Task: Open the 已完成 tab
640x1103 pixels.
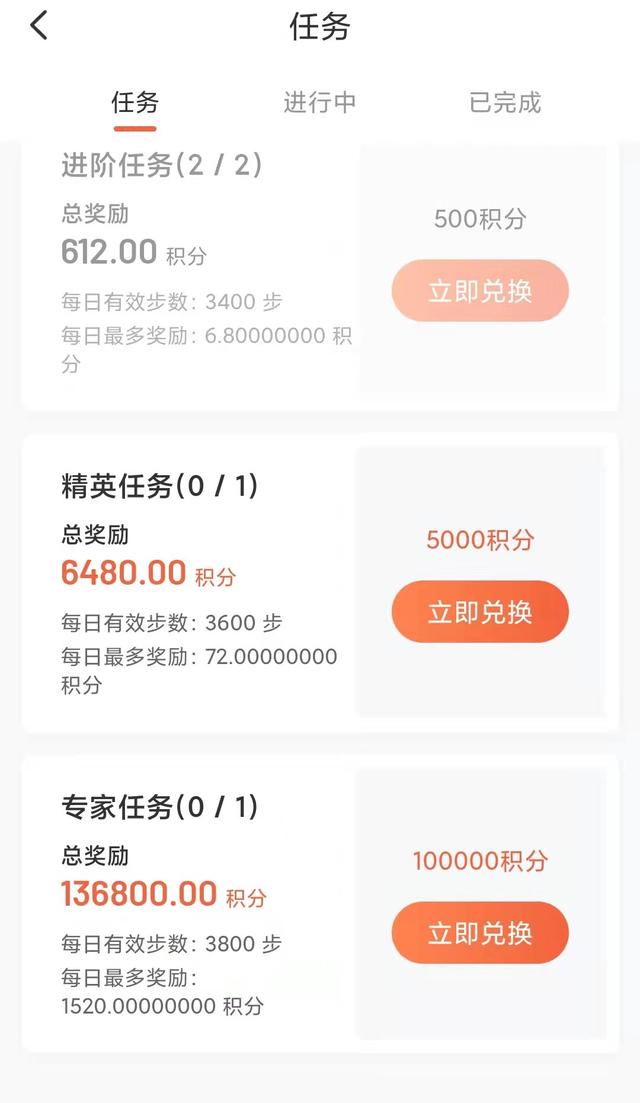Action: click(x=505, y=103)
